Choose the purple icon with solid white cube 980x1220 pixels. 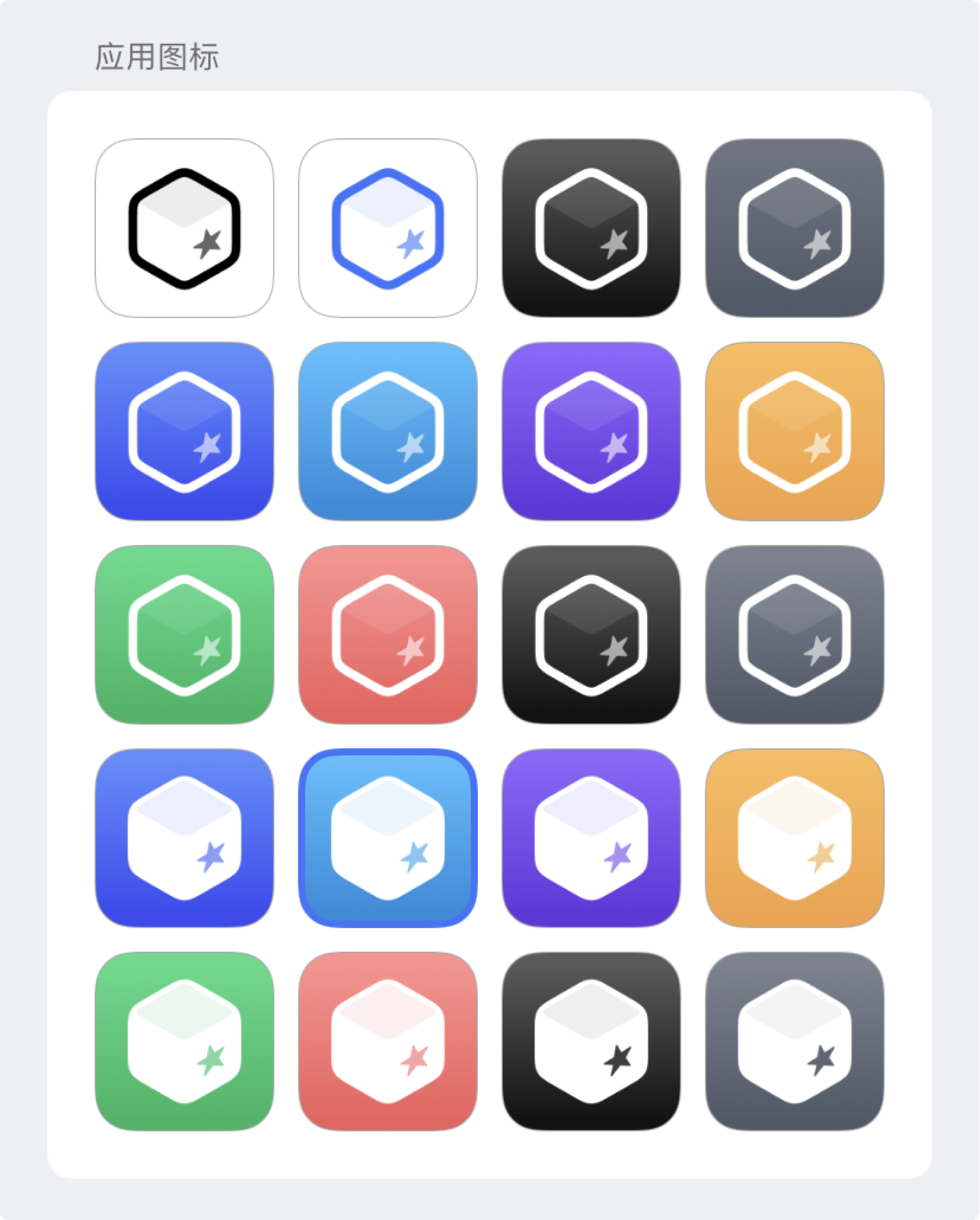(591, 838)
